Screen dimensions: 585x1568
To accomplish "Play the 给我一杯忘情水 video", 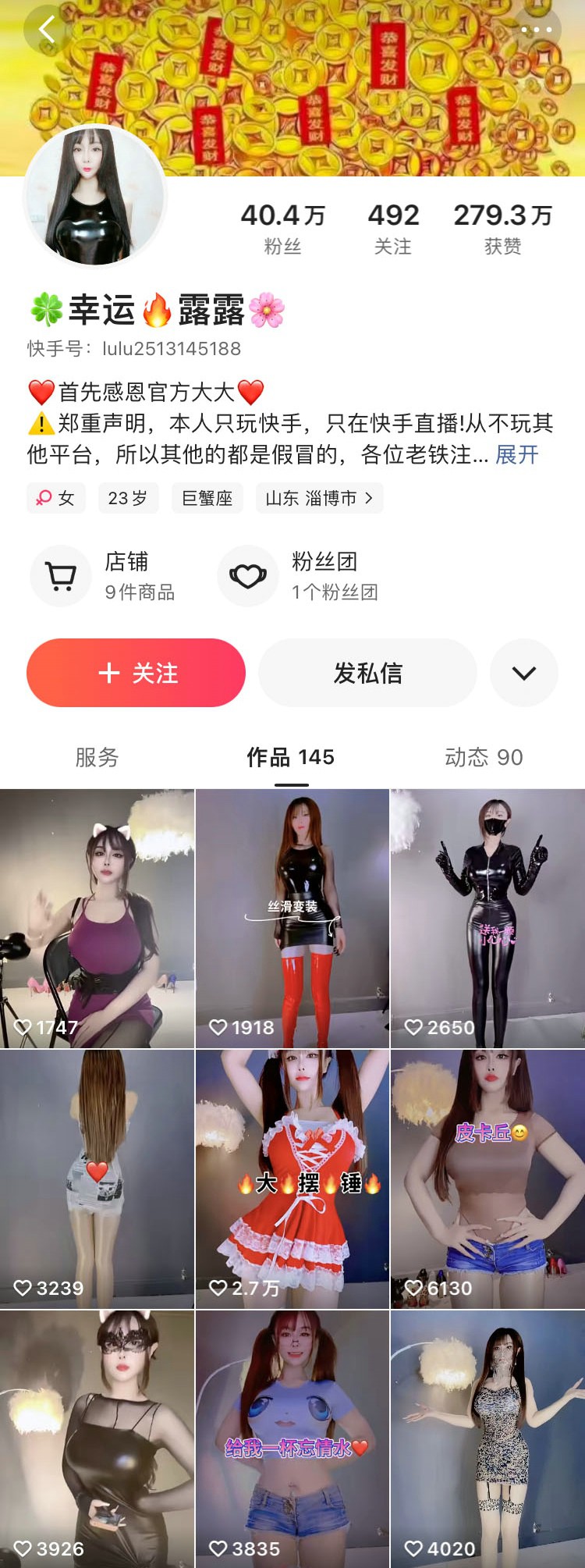I will 292,1438.
